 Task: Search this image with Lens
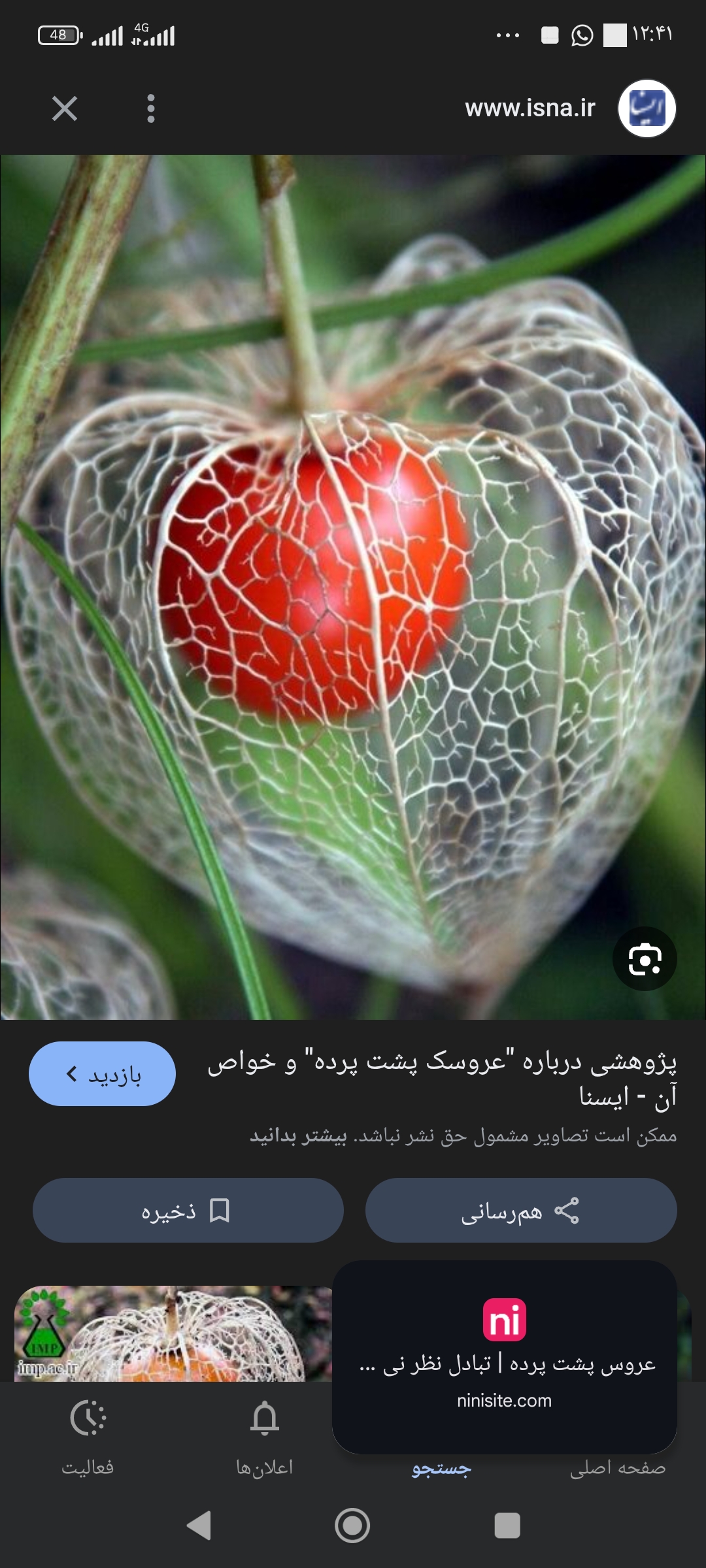click(x=645, y=958)
